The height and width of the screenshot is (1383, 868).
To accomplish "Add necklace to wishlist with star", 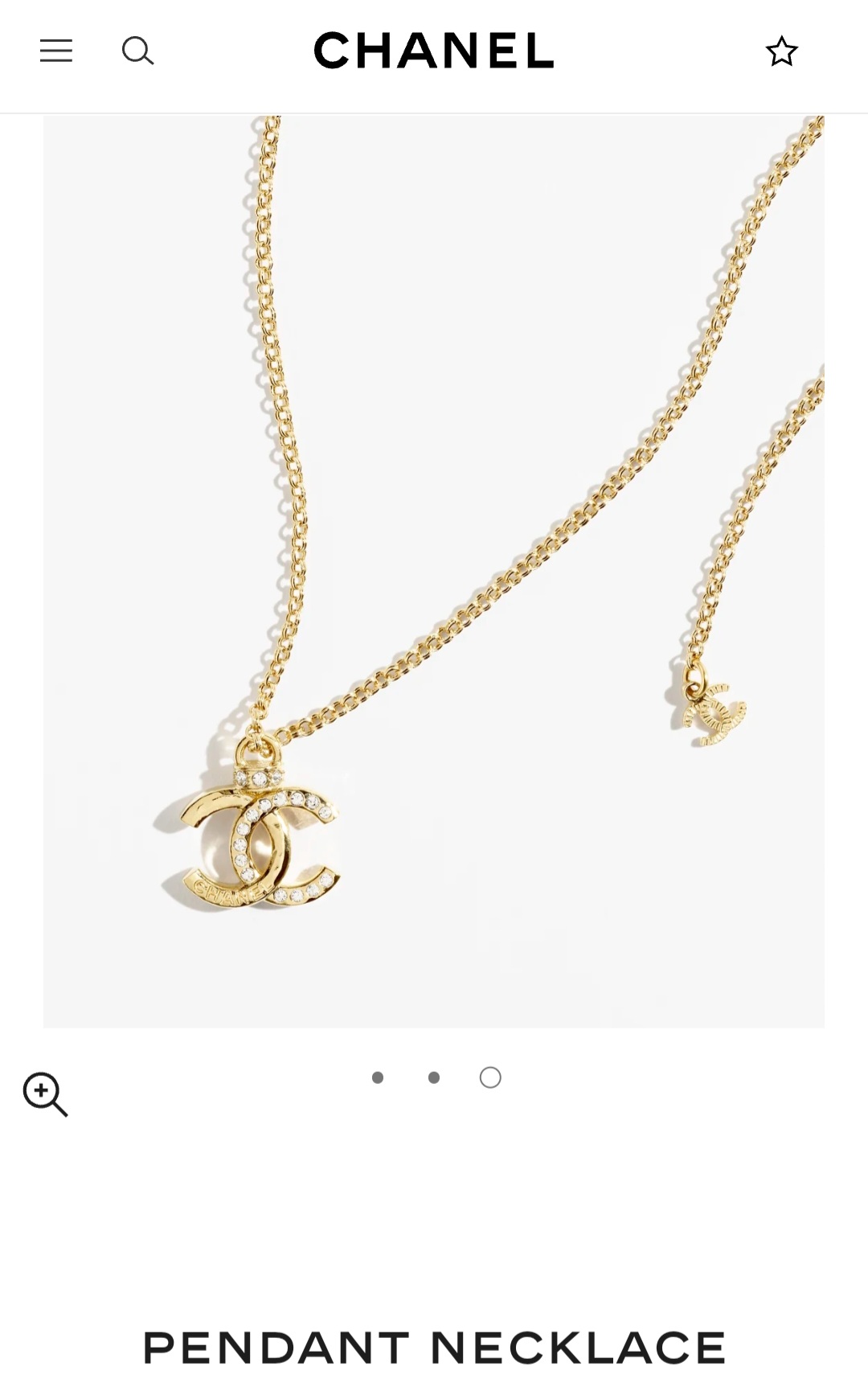I will [x=781, y=51].
